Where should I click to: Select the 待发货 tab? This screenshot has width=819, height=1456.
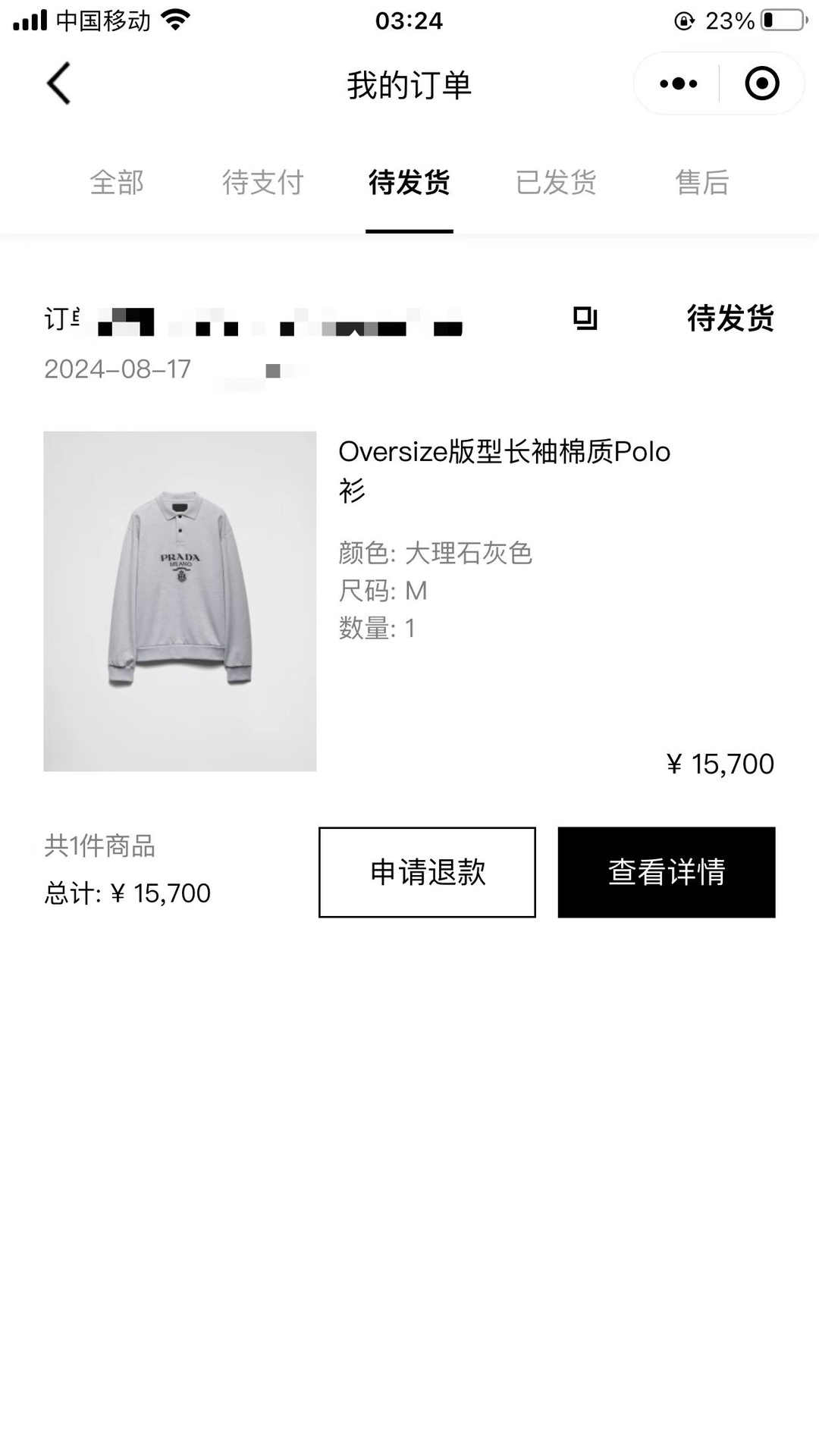click(x=409, y=183)
